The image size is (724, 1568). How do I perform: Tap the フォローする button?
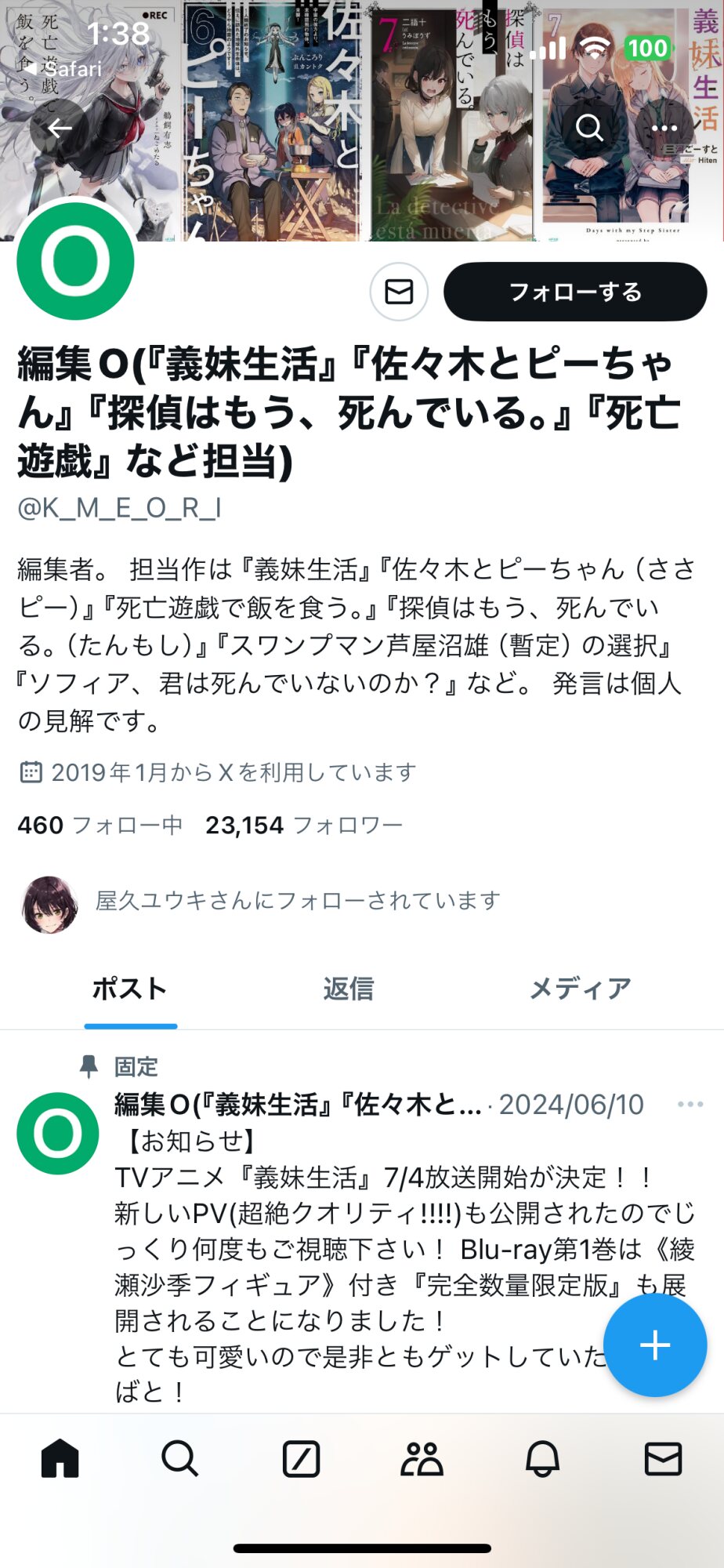[575, 292]
